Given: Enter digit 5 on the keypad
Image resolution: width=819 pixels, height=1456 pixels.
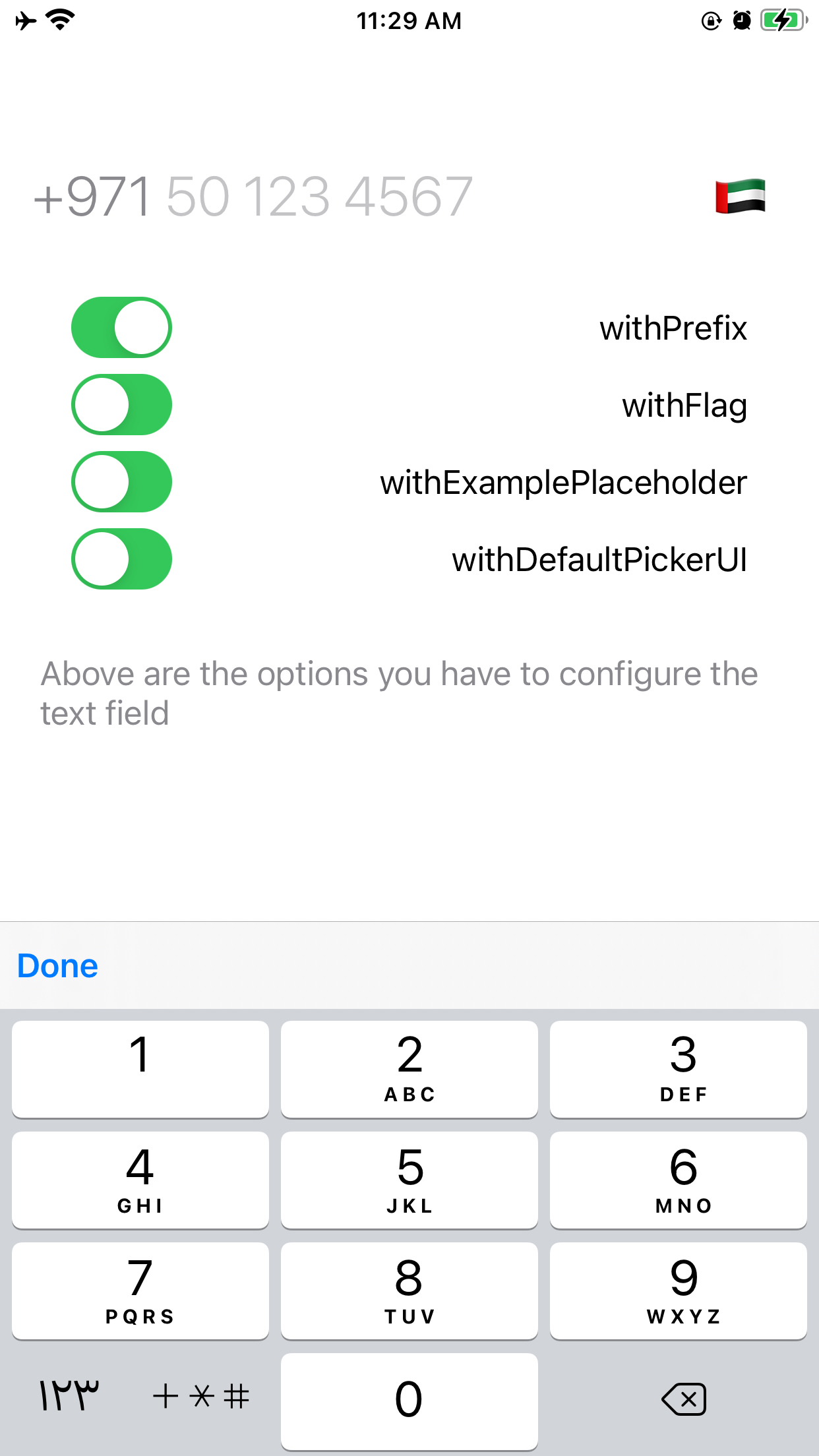Looking at the screenshot, I should point(409,1180).
